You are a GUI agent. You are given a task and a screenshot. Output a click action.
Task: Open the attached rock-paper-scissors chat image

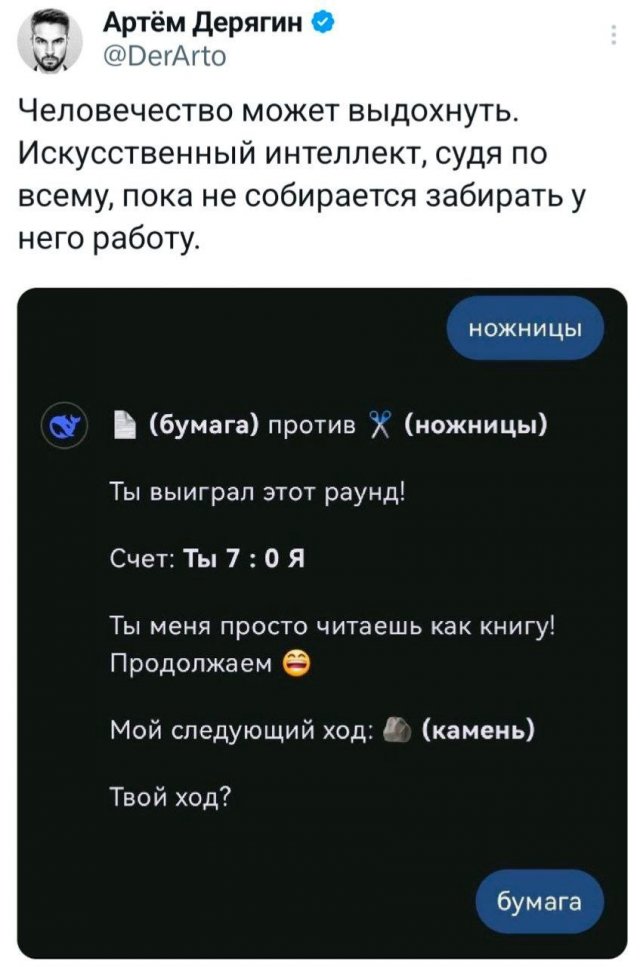click(322, 620)
